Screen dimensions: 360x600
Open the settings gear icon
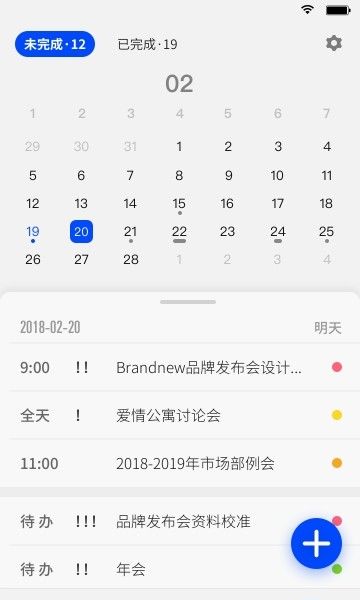[x=334, y=43]
